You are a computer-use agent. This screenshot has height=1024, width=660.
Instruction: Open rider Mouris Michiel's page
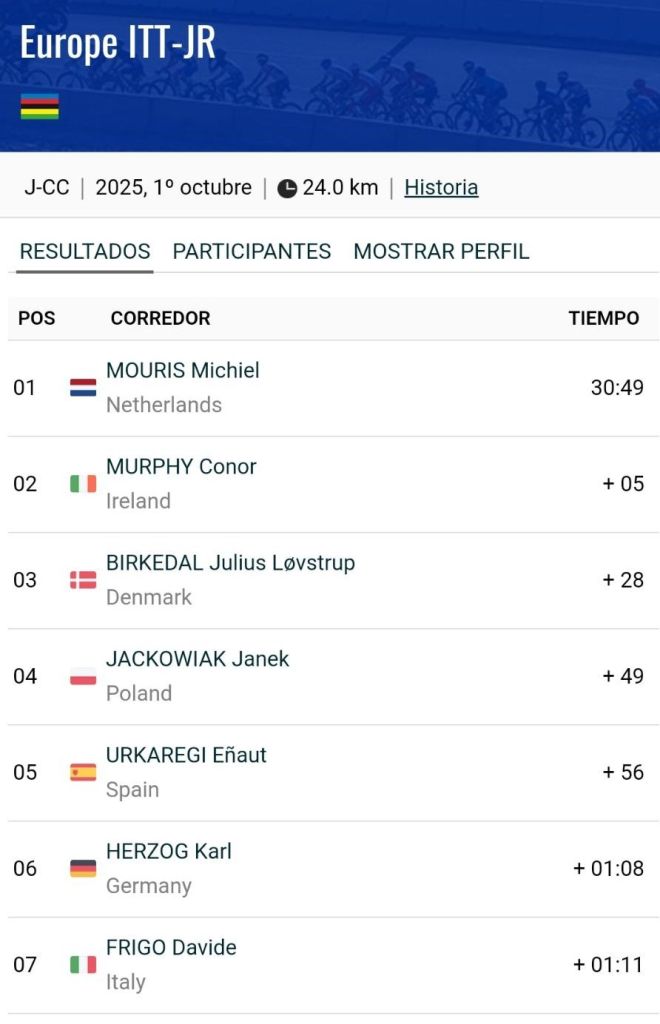pyautogui.click(x=183, y=371)
